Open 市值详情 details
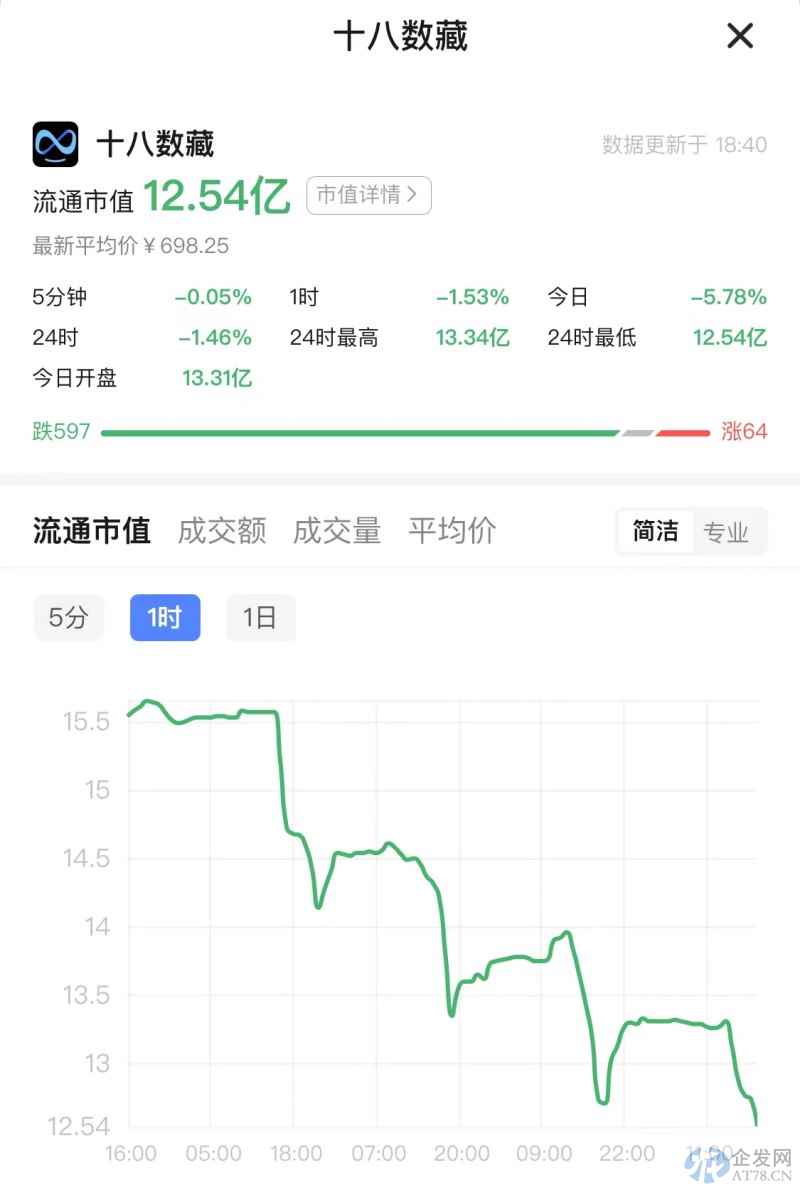The height and width of the screenshot is (1202, 800). tap(368, 195)
